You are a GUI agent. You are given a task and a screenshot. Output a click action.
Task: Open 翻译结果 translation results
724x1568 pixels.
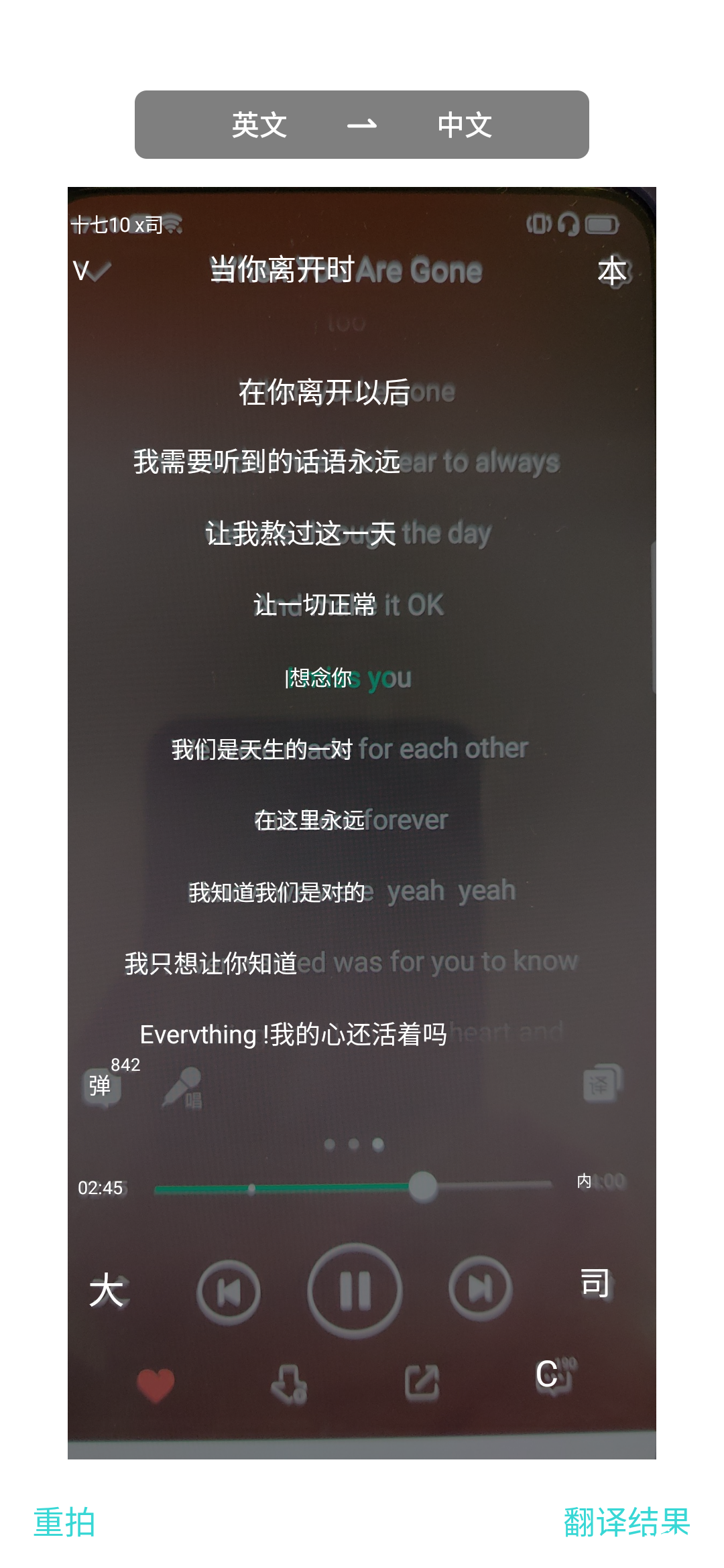pos(627,1522)
